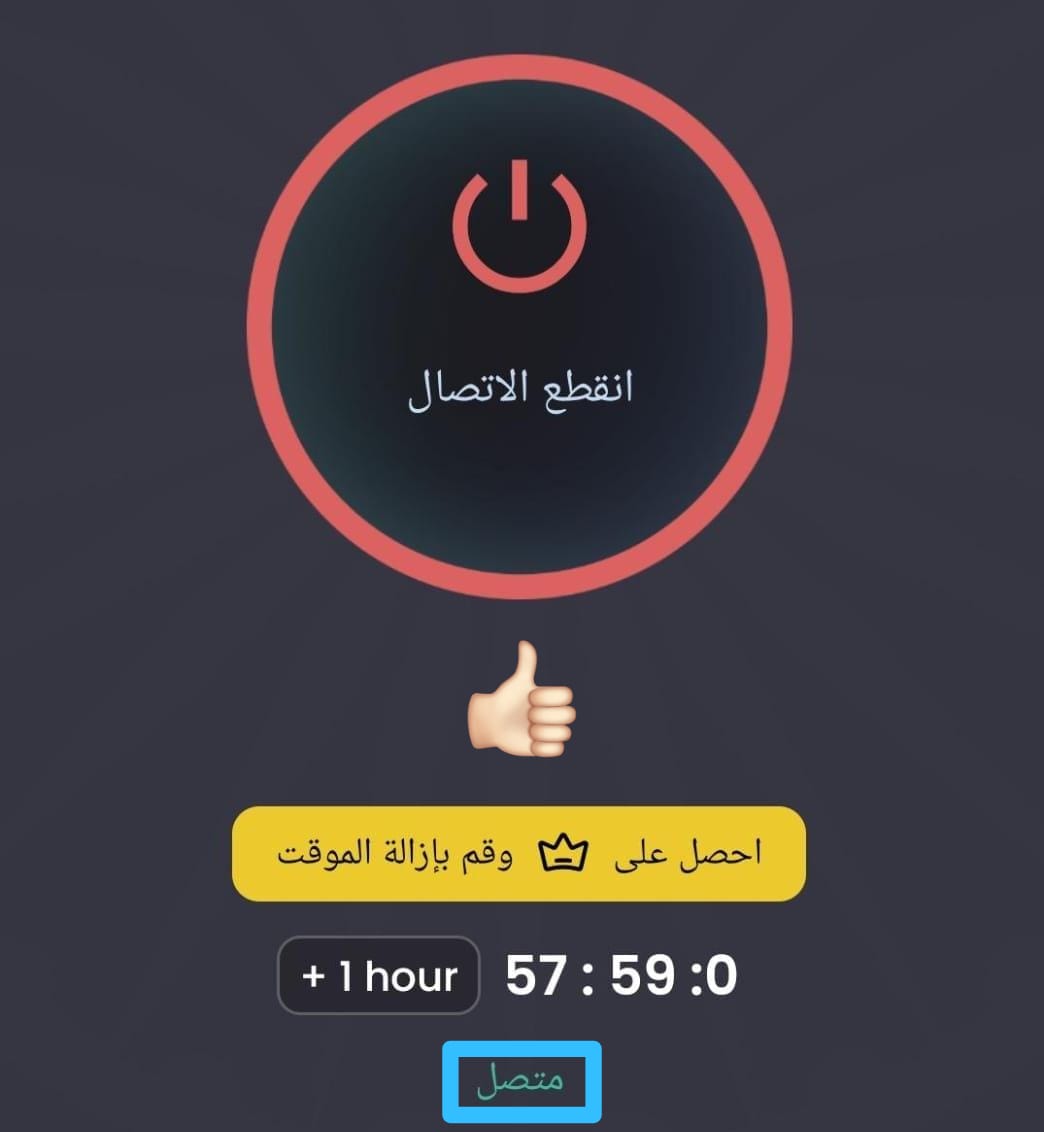Open the yellow premium banner to remove timer
Image resolution: width=1044 pixels, height=1132 pixels.
point(518,853)
